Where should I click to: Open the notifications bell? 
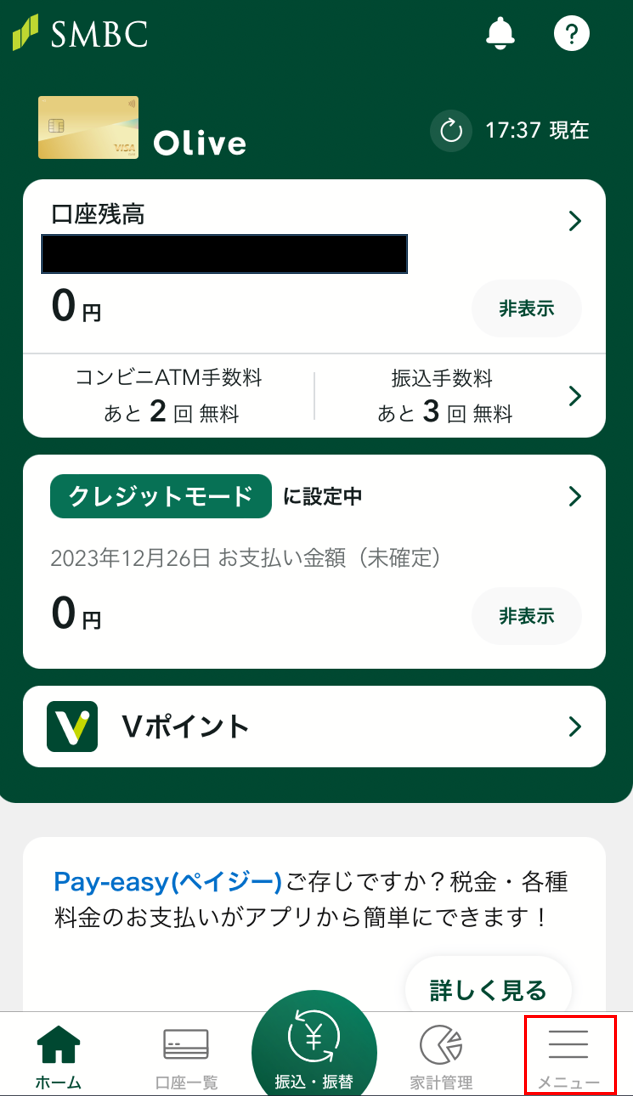point(501,33)
